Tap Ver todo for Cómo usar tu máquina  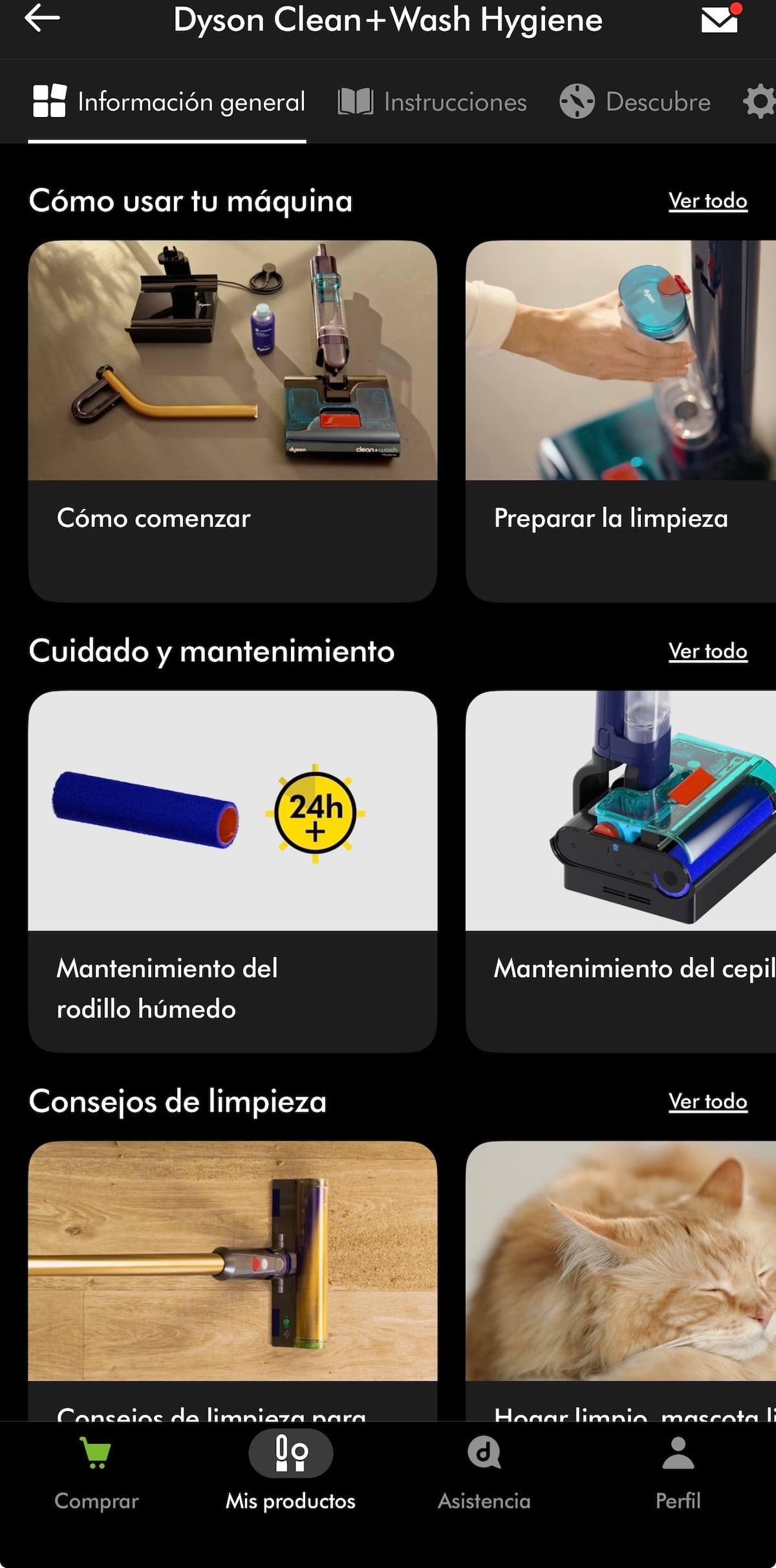pyautogui.click(x=707, y=201)
